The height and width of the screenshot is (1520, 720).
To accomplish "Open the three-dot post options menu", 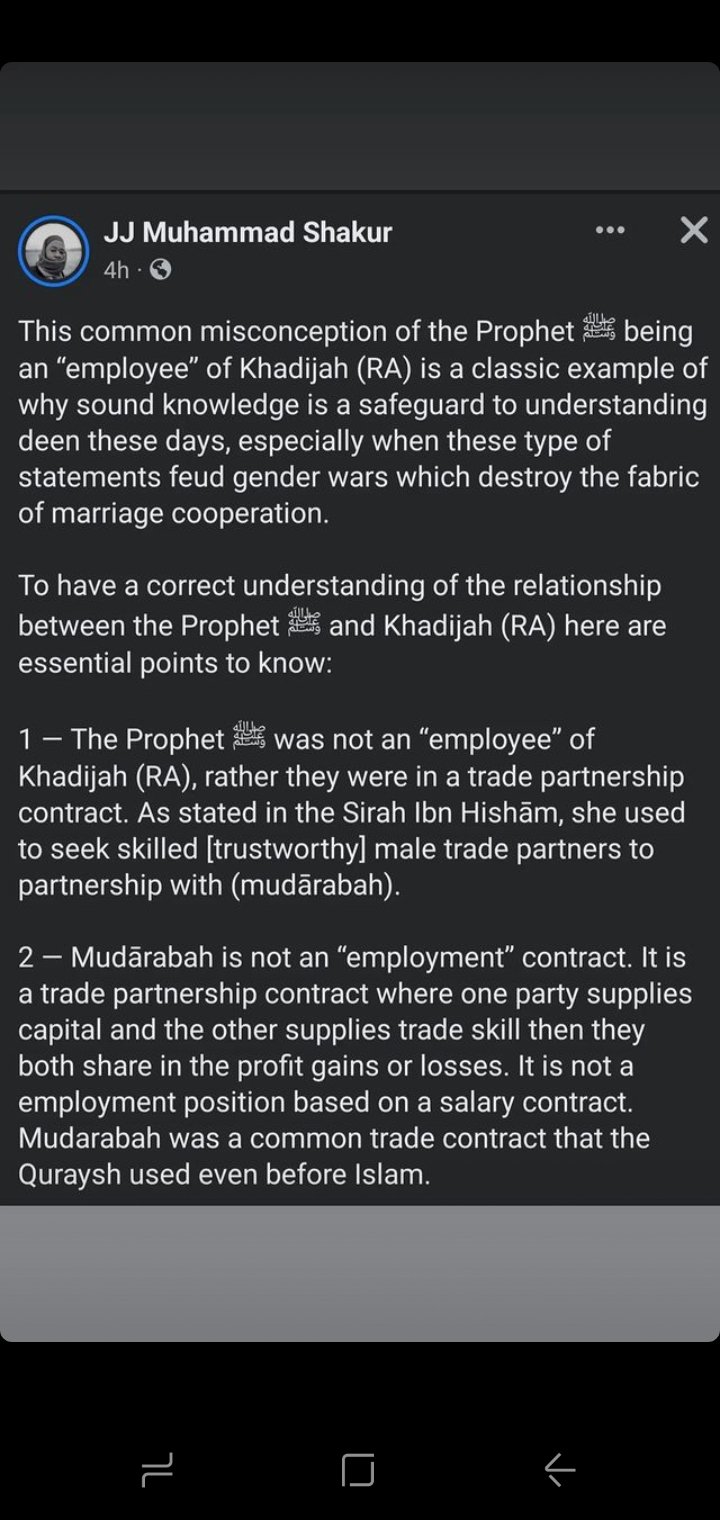I will click(x=610, y=231).
